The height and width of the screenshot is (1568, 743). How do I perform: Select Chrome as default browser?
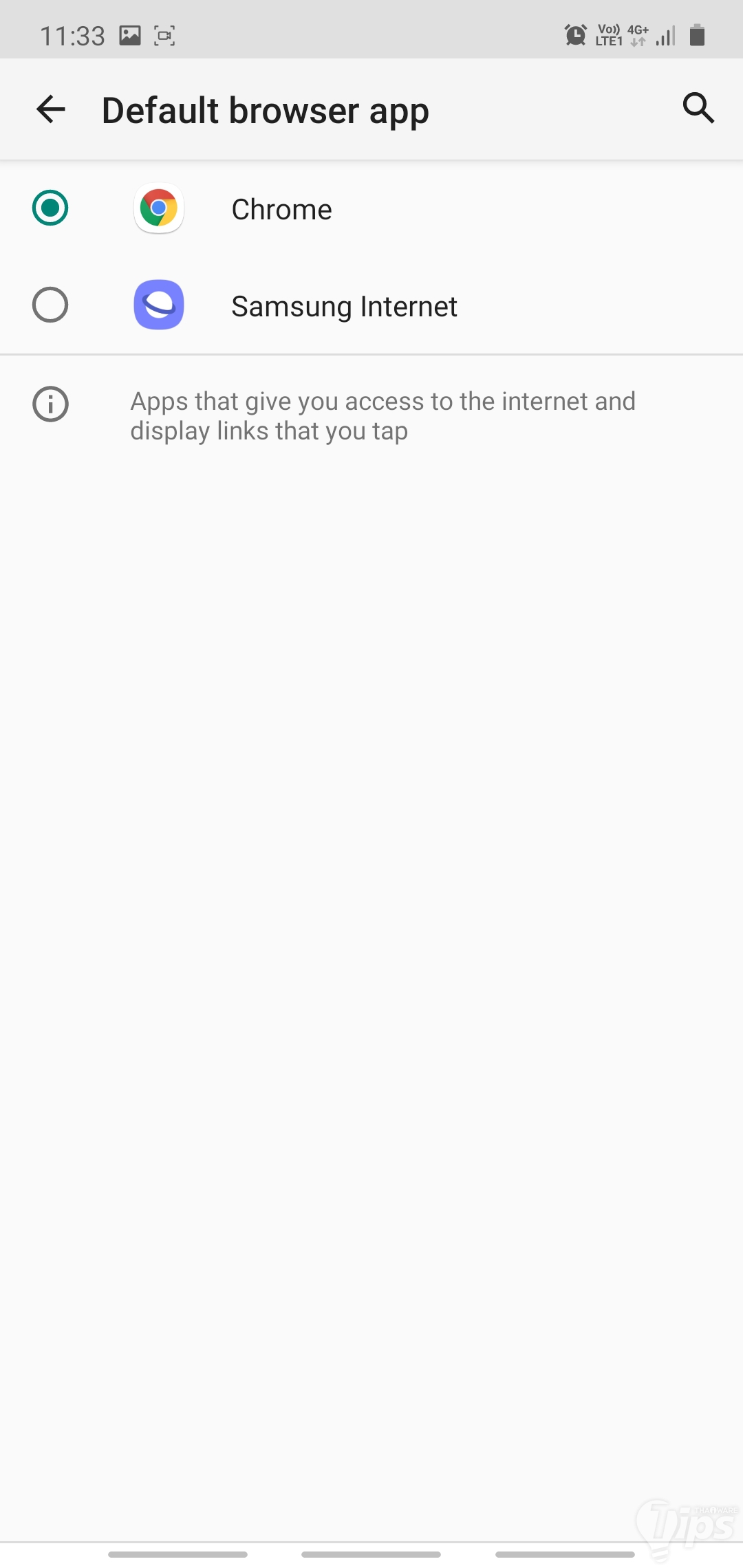pos(50,208)
